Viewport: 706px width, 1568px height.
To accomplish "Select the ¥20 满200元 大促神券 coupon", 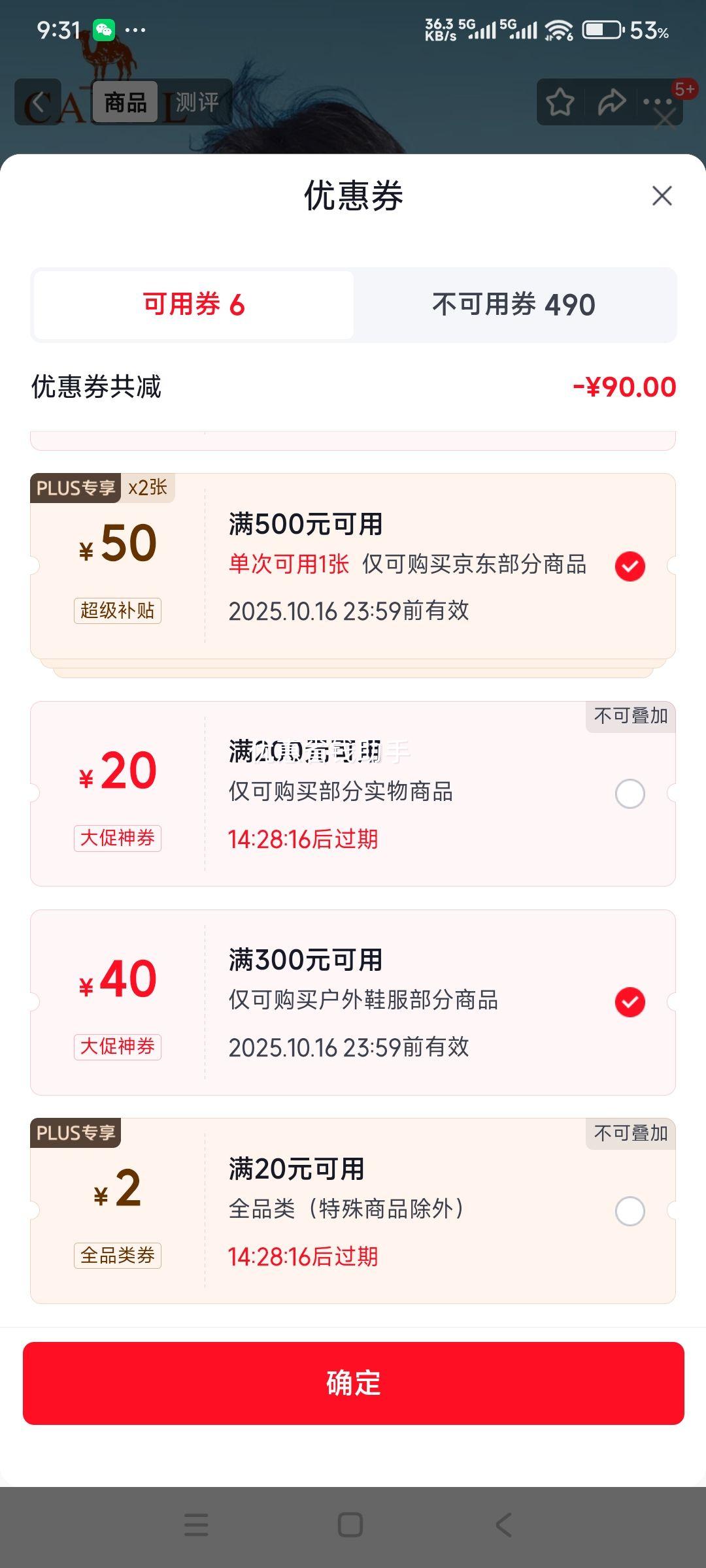I will (x=630, y=794).
